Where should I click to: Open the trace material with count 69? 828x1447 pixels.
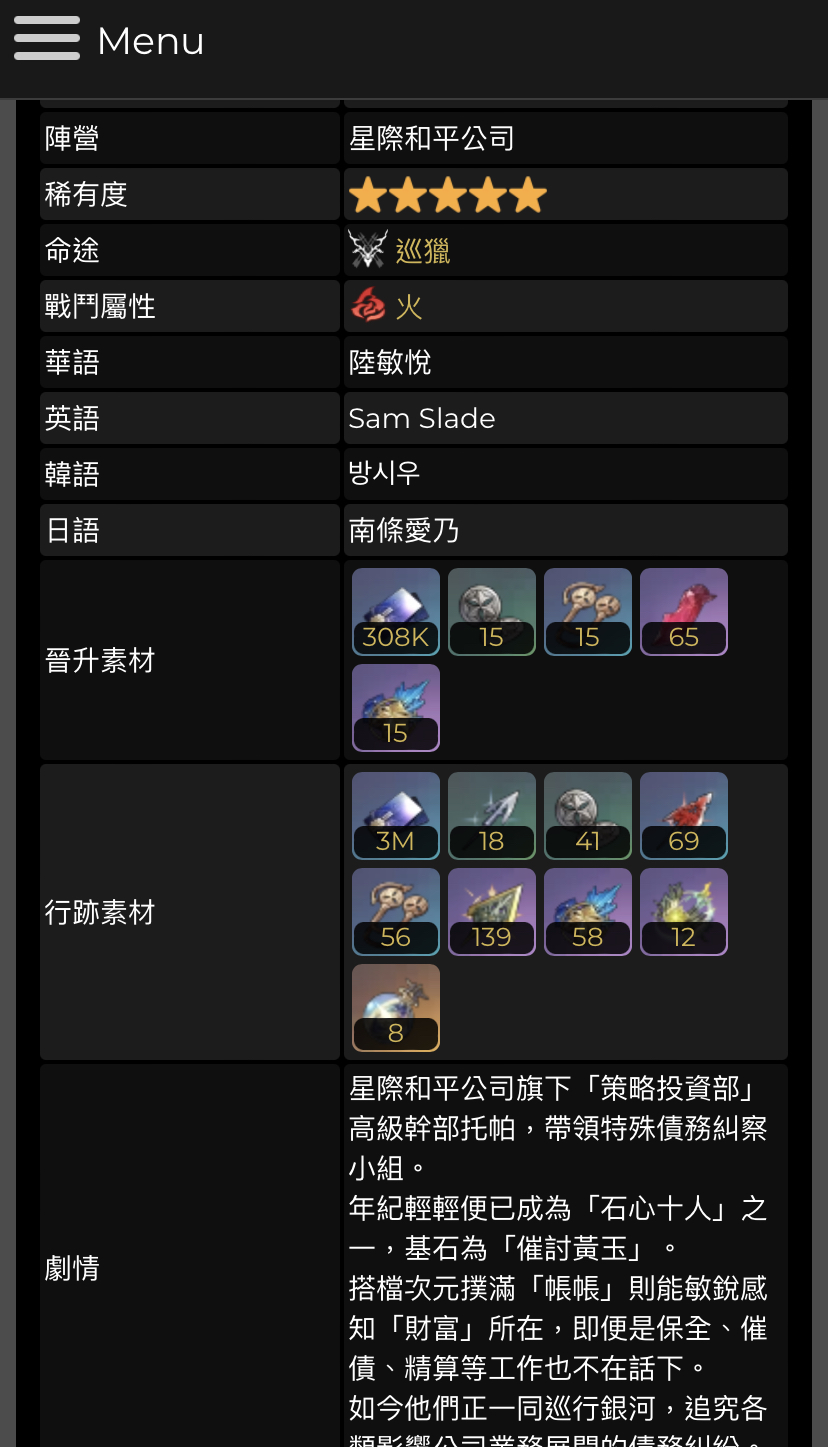683,815
